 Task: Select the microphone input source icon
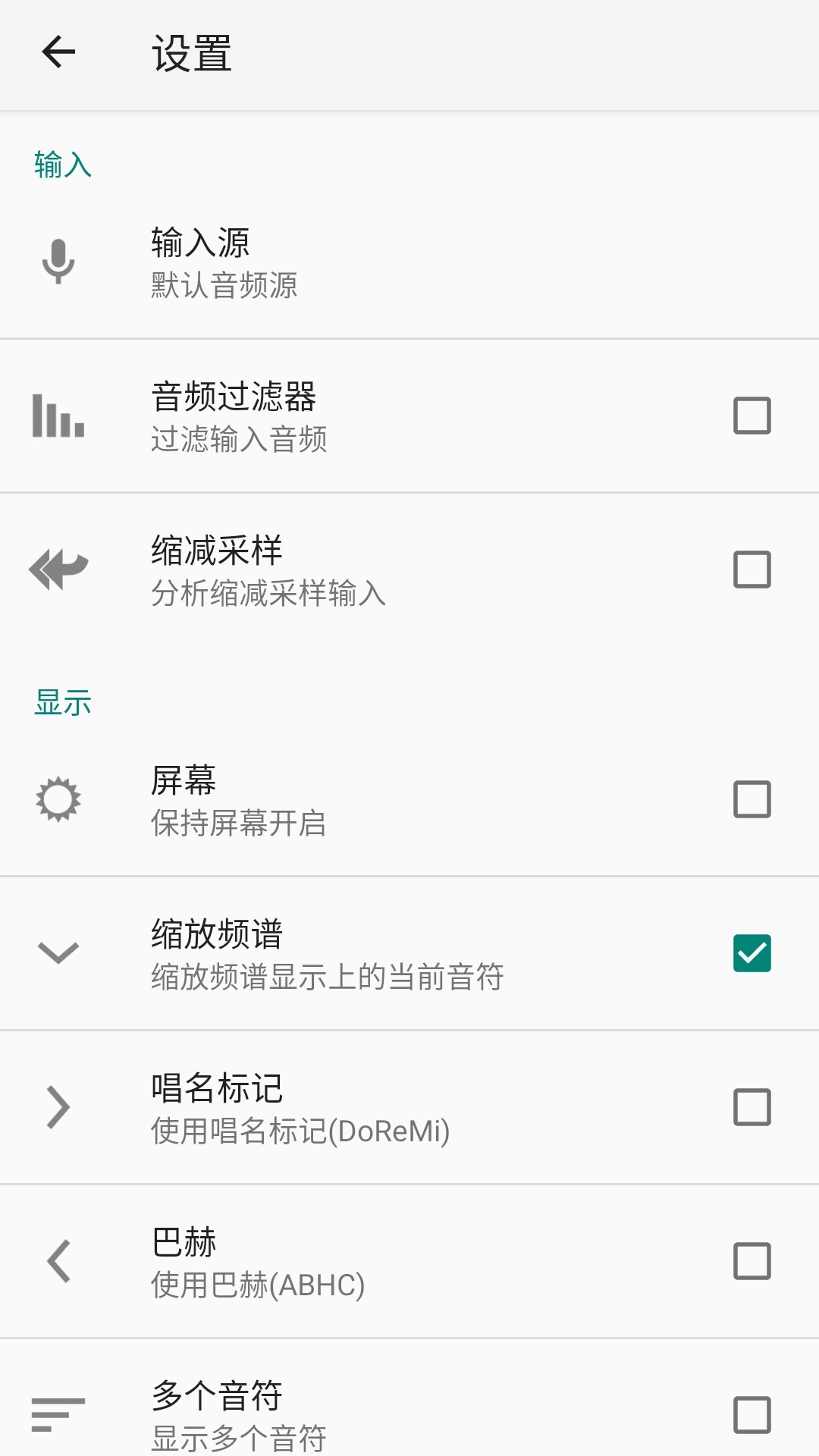[x=57, y=262]
